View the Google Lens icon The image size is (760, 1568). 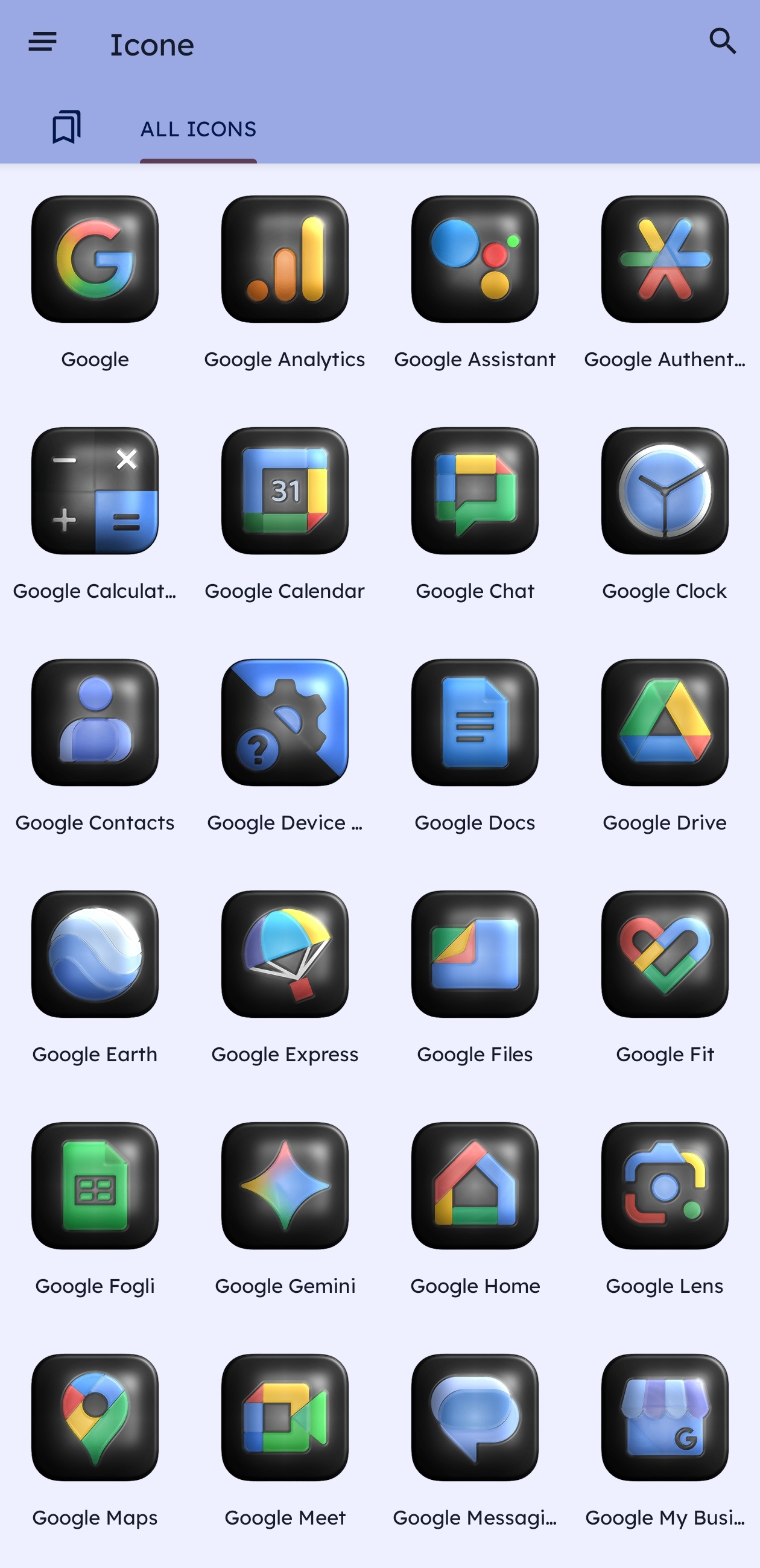(x=665, y=1186)
